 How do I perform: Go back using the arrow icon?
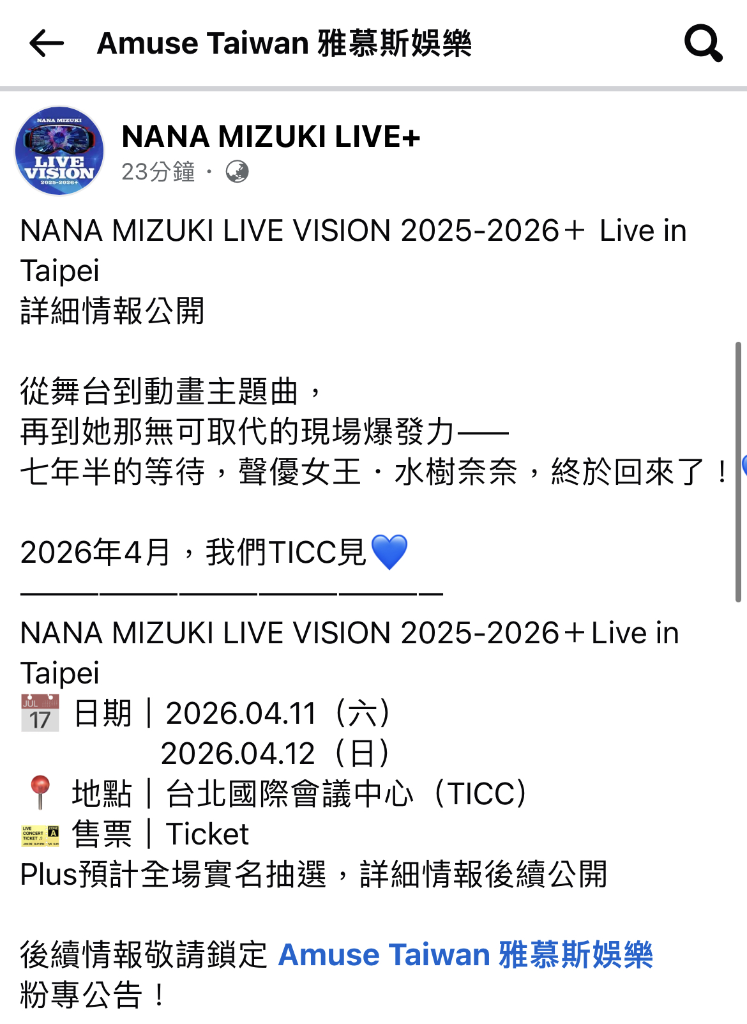pyautogui.click(x=46, y=43)
